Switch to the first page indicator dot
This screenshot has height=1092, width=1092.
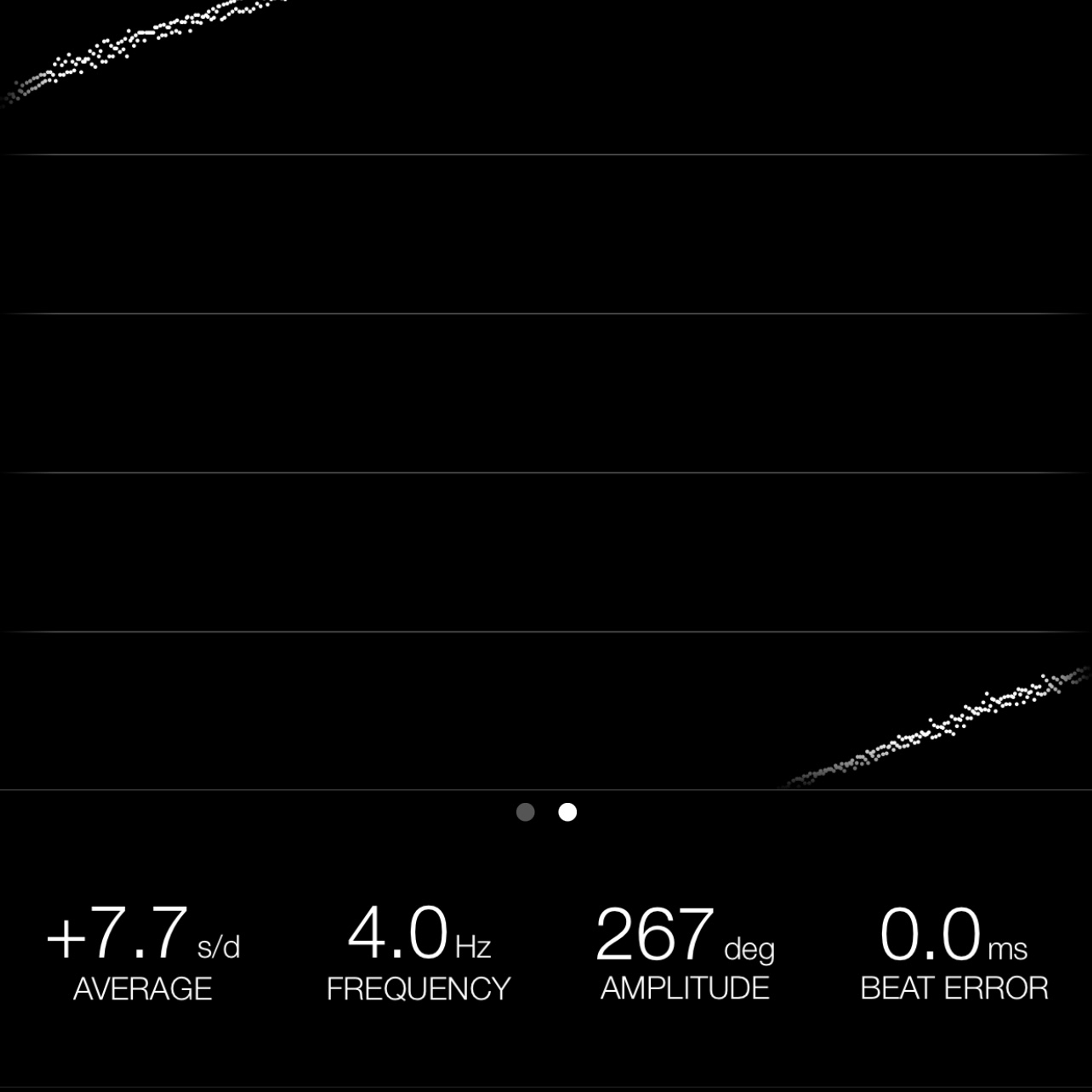click(x=526, y=812)
